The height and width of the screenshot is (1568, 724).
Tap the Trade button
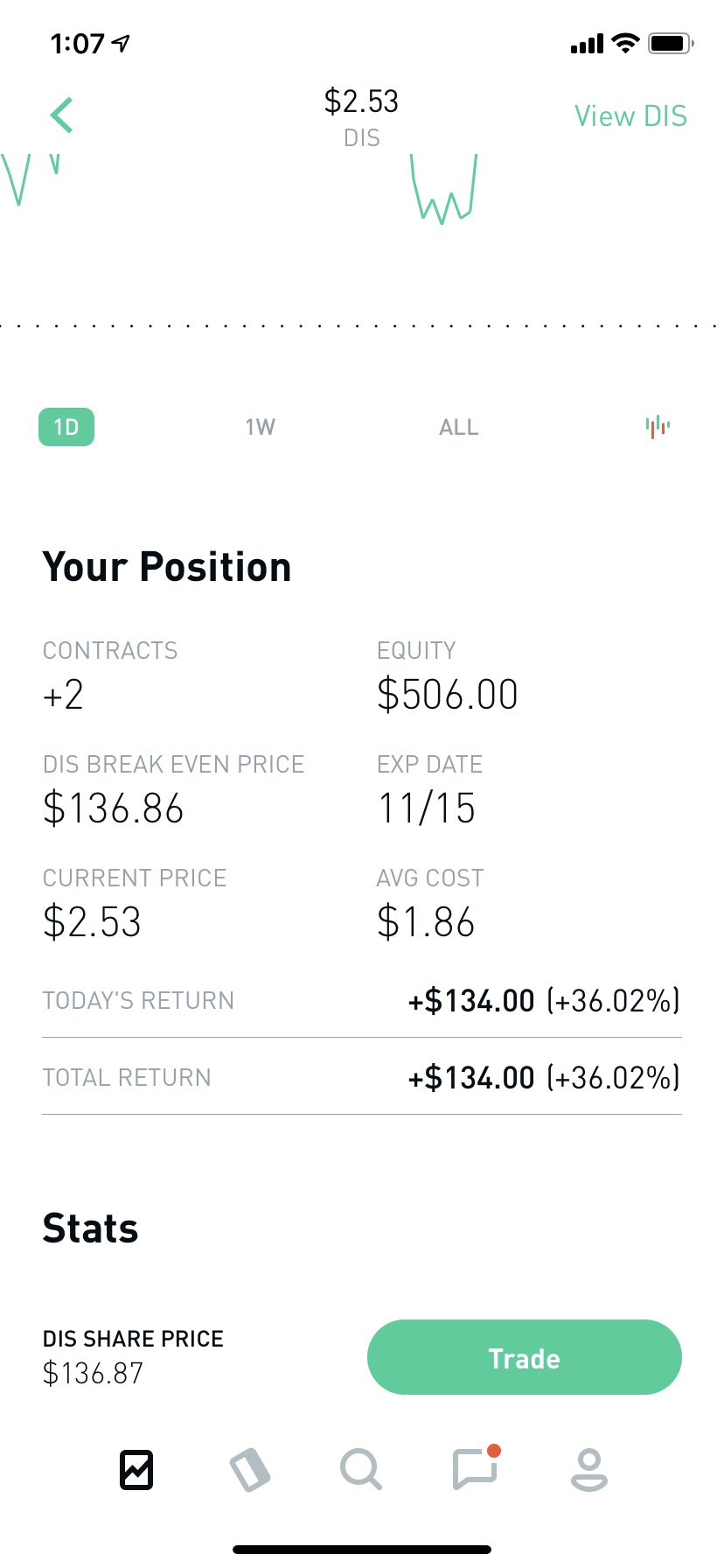pos(525,1357)
